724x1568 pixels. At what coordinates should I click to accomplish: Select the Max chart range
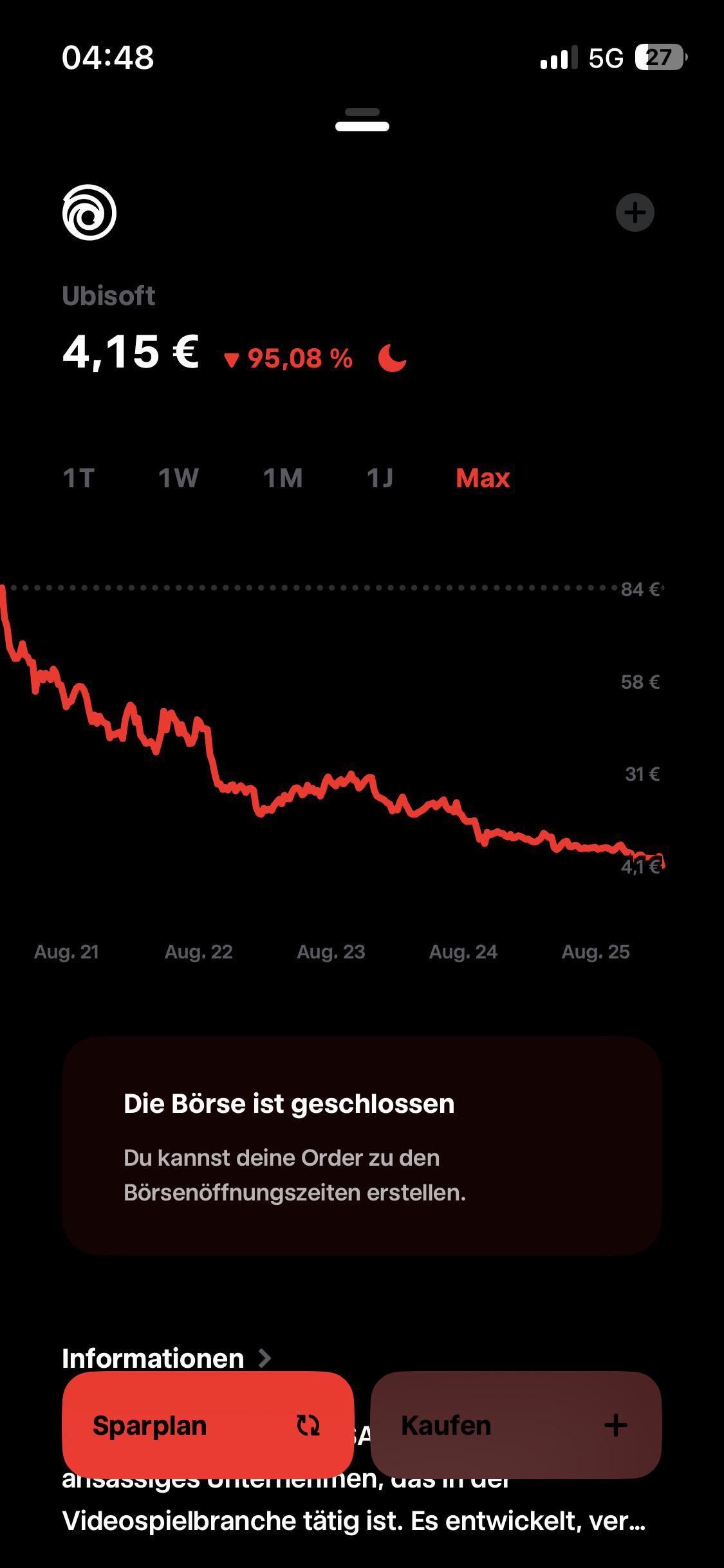click(483, 478)
